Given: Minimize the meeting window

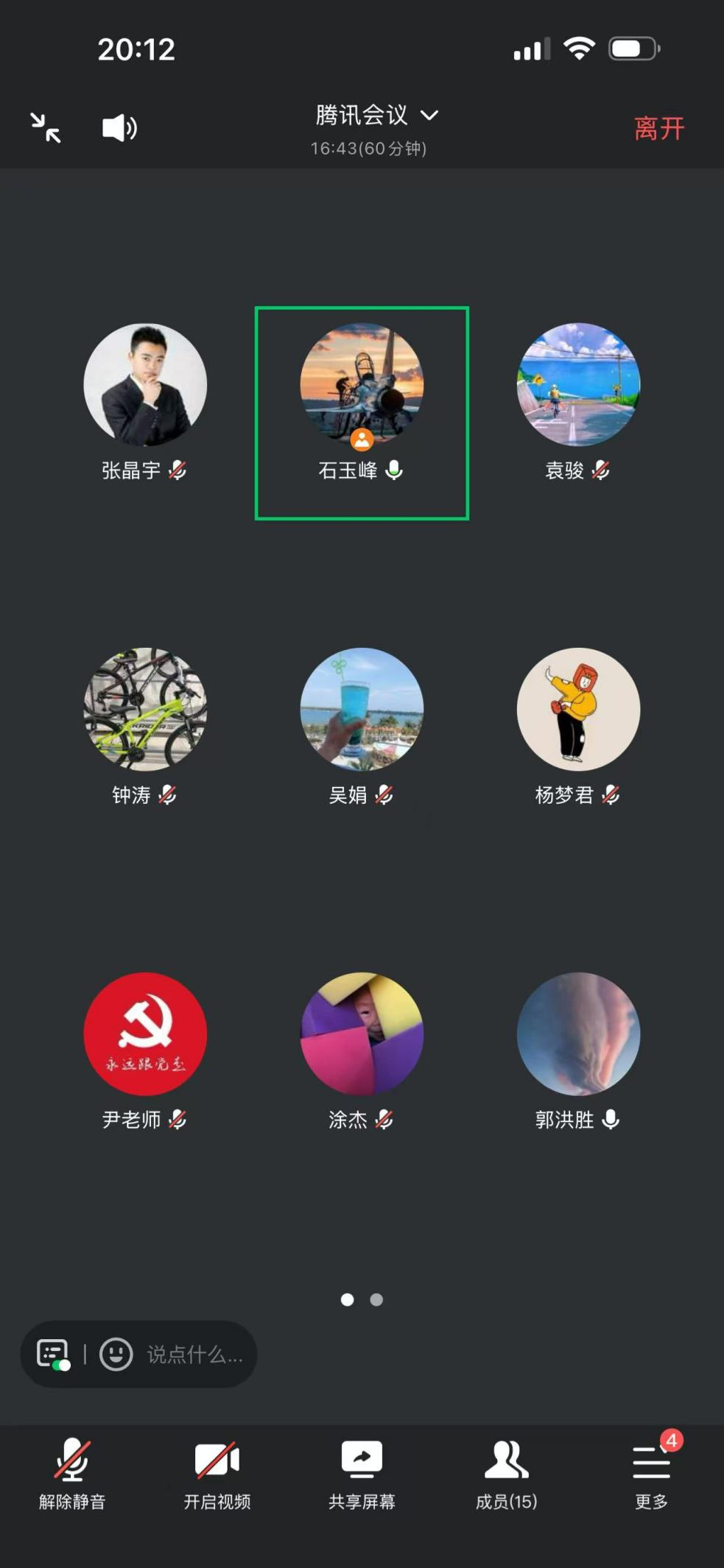Looking at the screenshot, I should point(46,128).
